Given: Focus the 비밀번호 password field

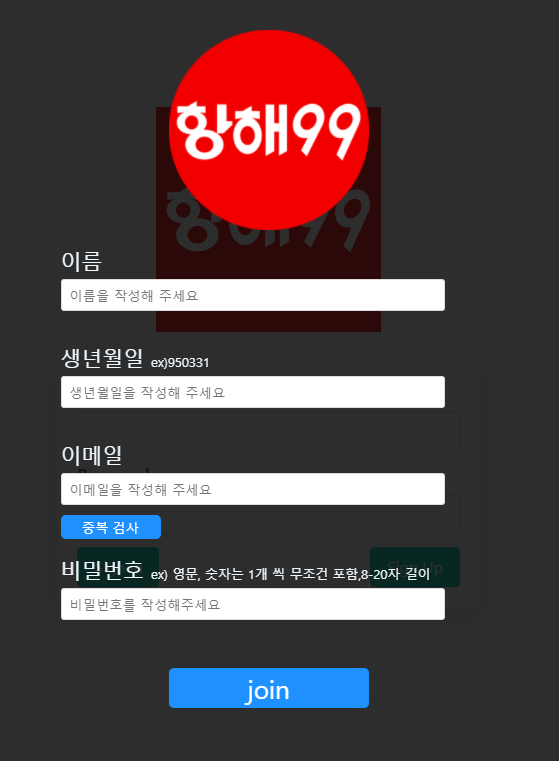Looking at the screenshot, I should click(253, 604).
